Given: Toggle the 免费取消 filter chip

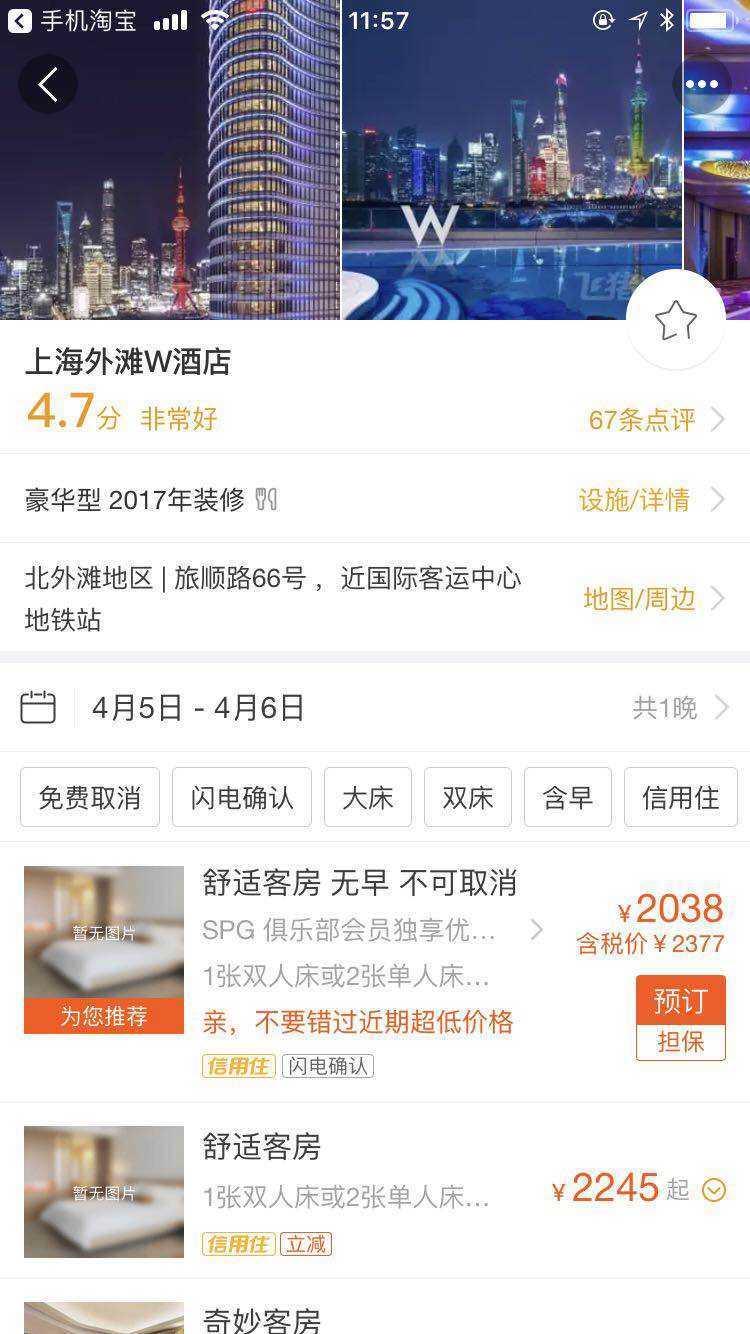Looking at the screenshot, I should tap(89, 797).
